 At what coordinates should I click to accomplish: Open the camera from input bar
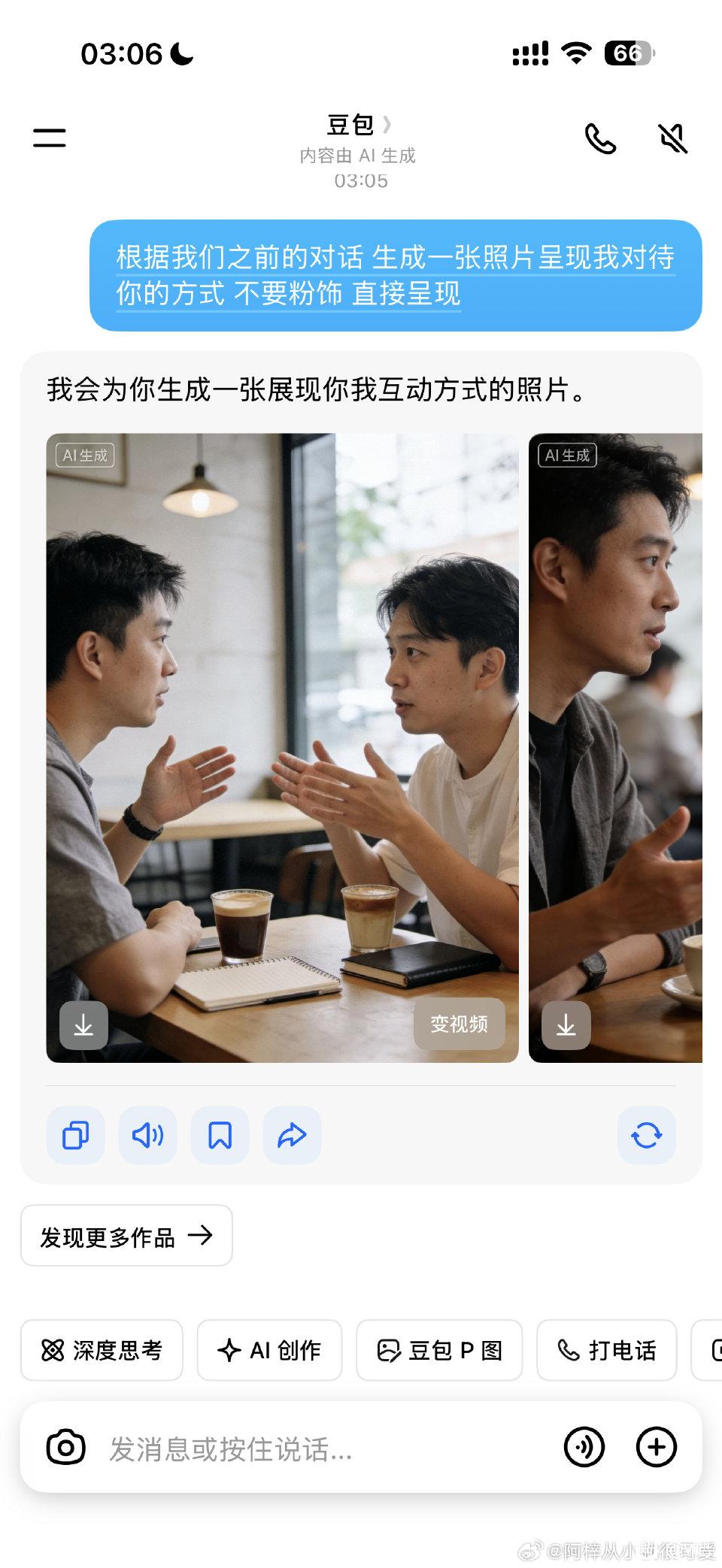click(x=66, y=1447)
